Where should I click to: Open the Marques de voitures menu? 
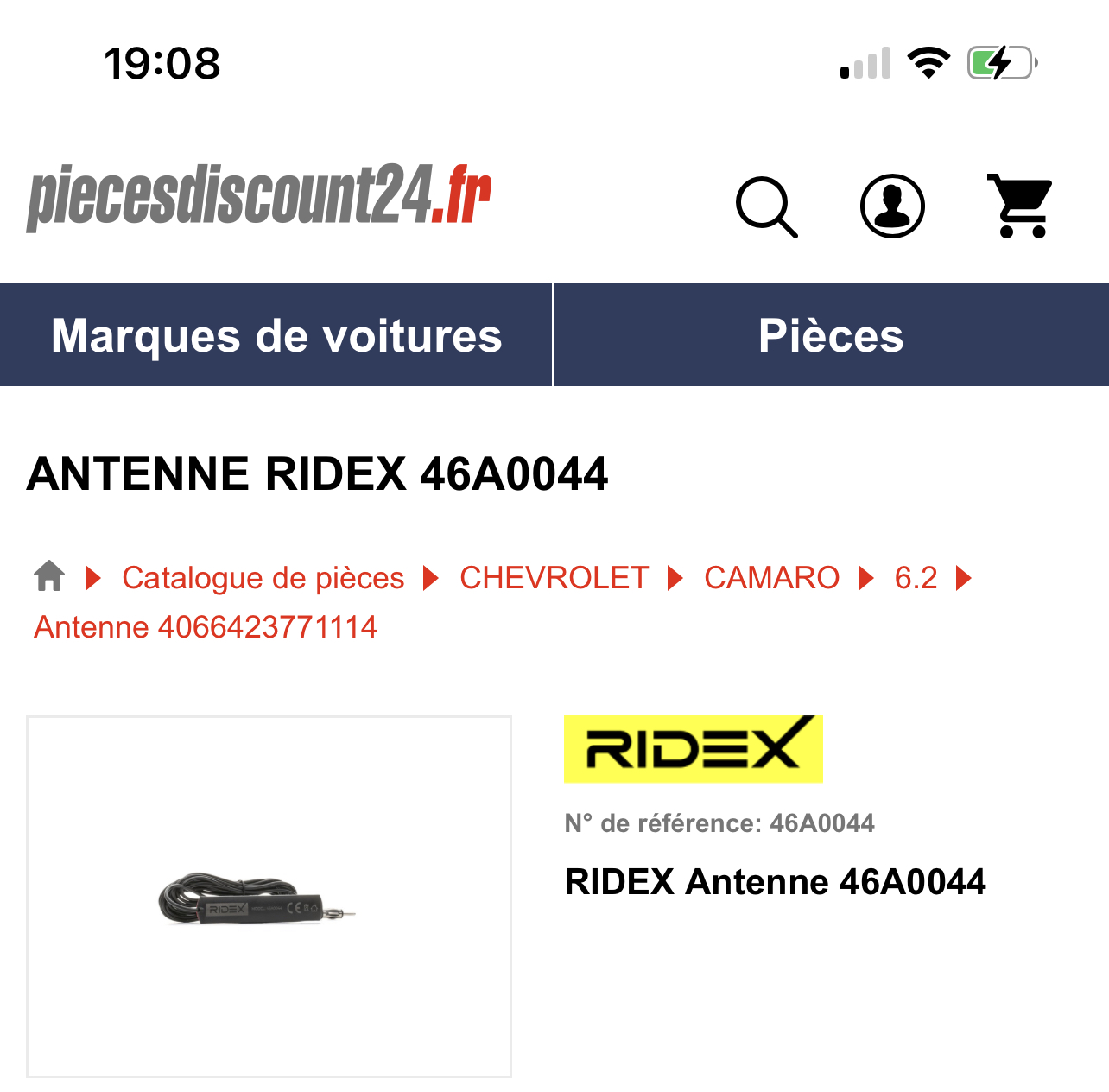[276, 335]
